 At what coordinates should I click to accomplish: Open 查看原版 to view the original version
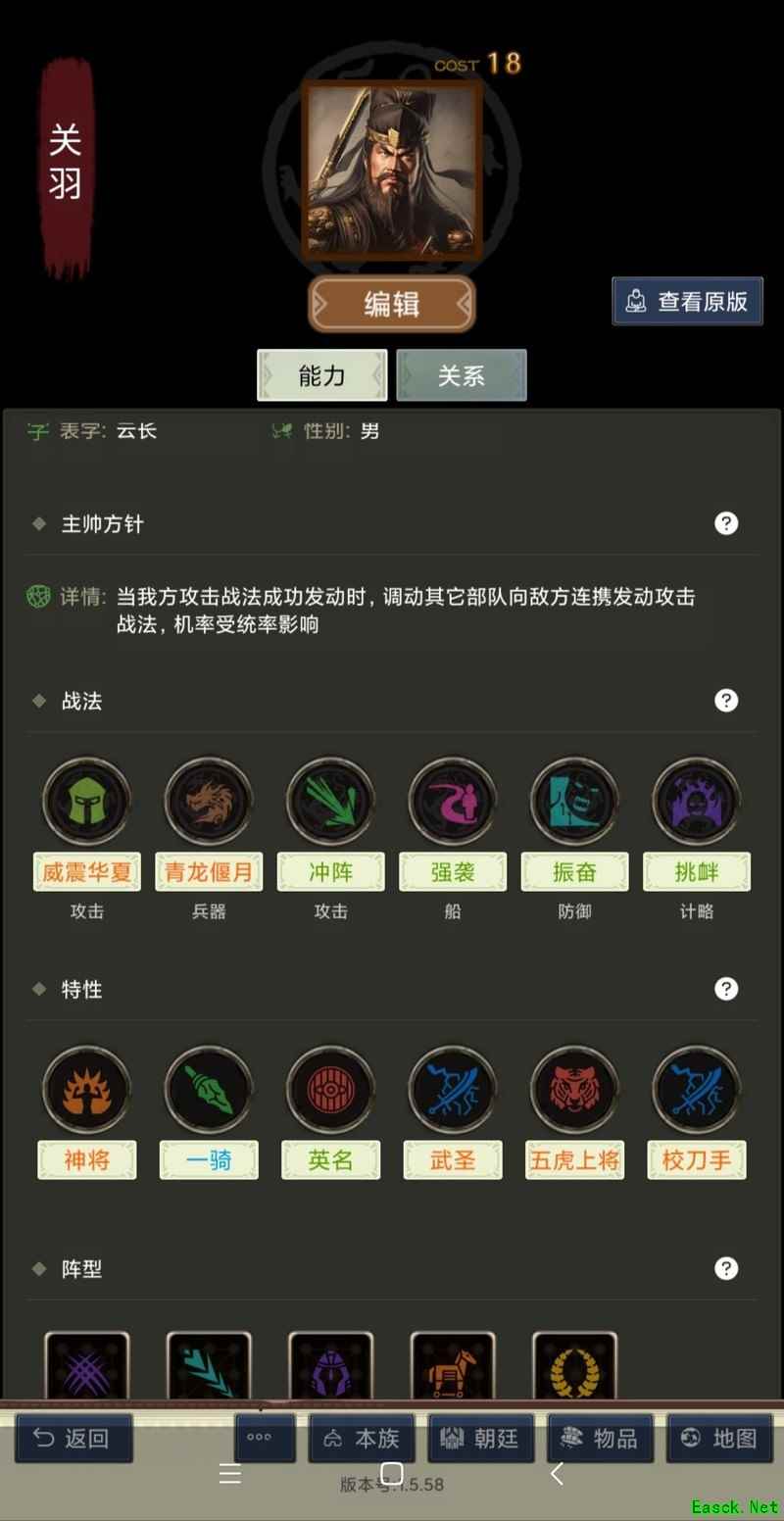tap(688, 302)
